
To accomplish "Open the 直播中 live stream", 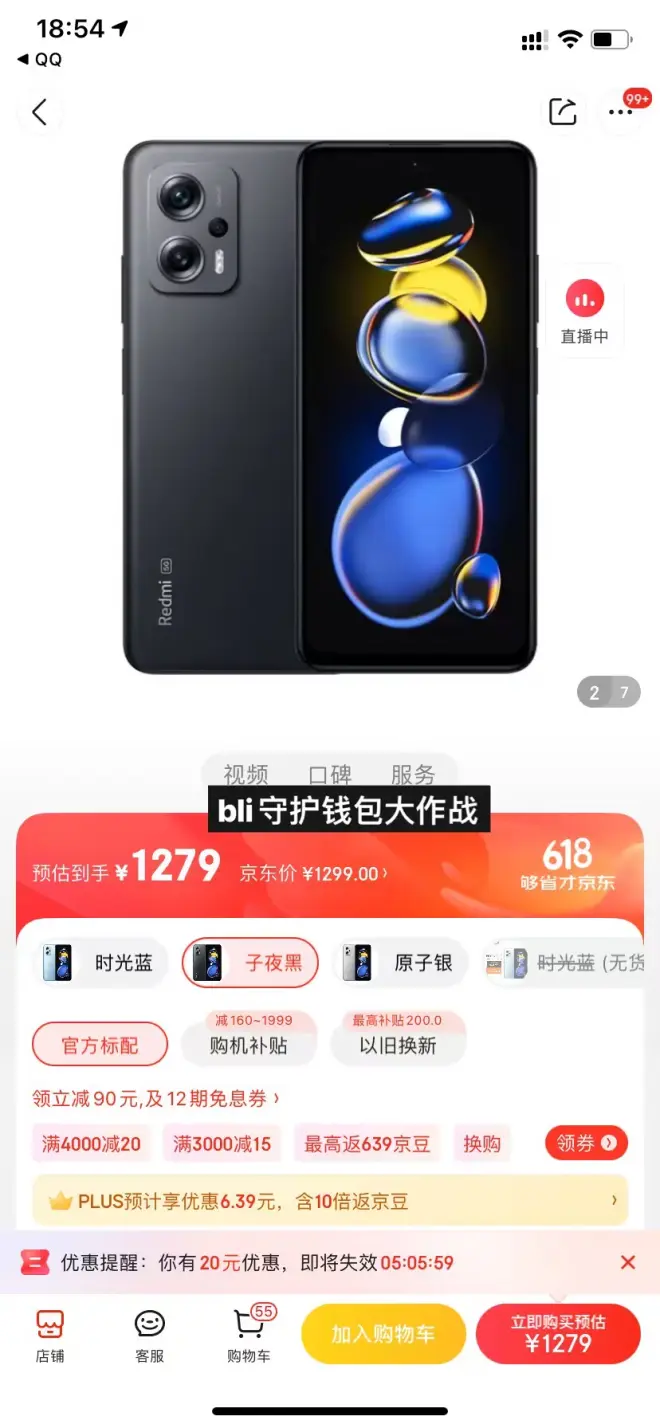I will click(585, 311).
